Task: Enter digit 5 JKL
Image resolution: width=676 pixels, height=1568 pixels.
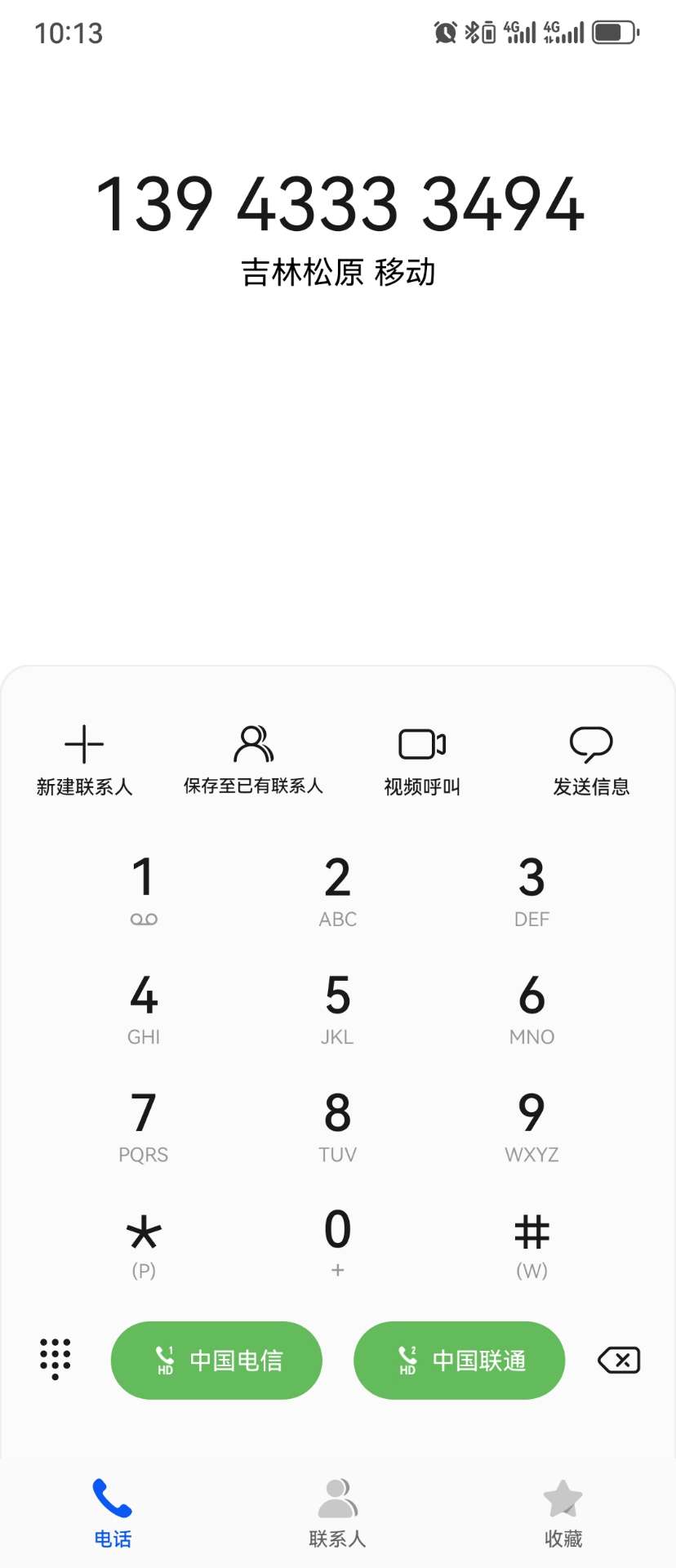Action: [x=337, y=1008]
